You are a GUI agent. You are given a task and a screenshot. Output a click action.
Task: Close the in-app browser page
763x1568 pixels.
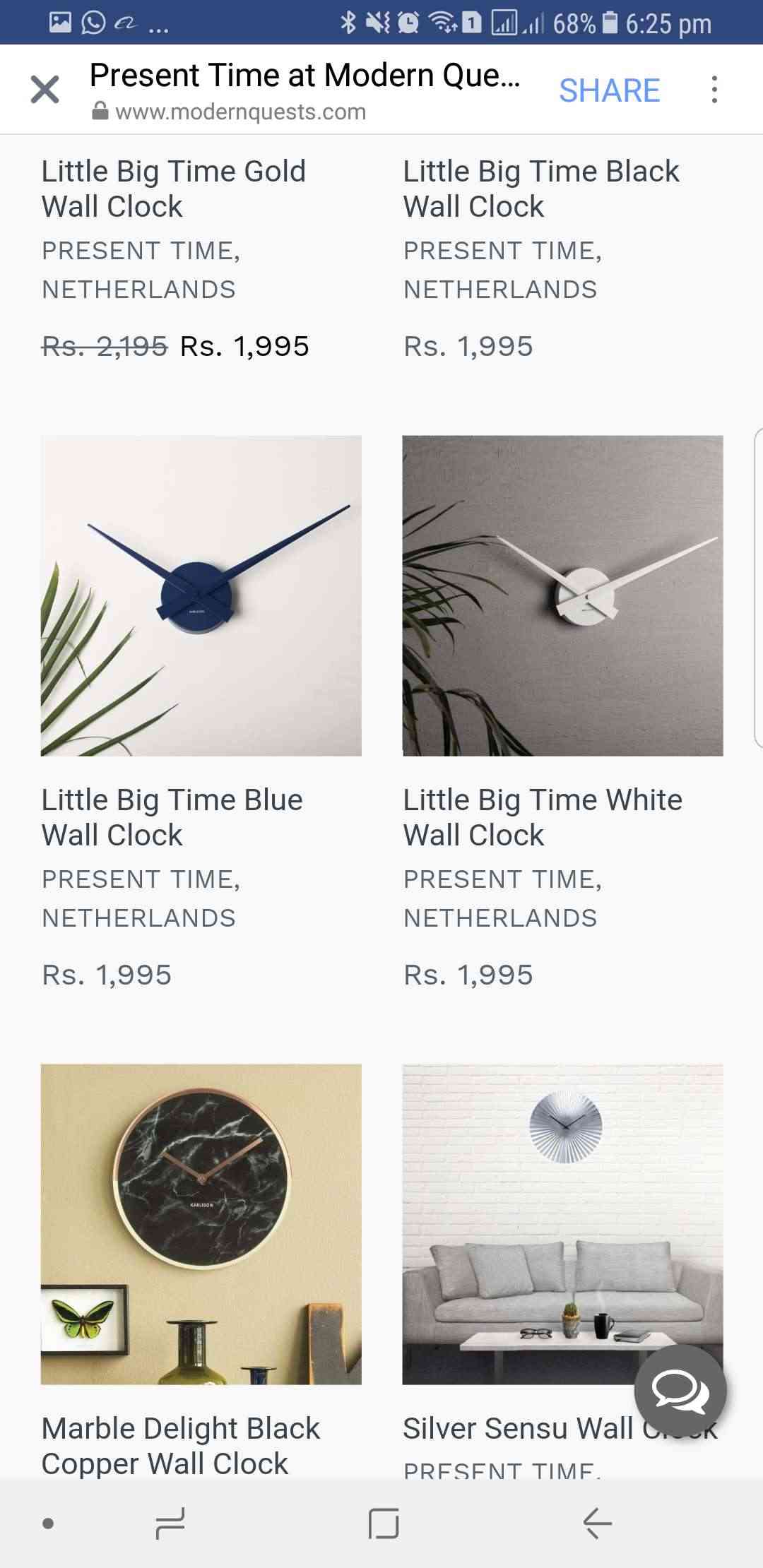pos(45,90)
